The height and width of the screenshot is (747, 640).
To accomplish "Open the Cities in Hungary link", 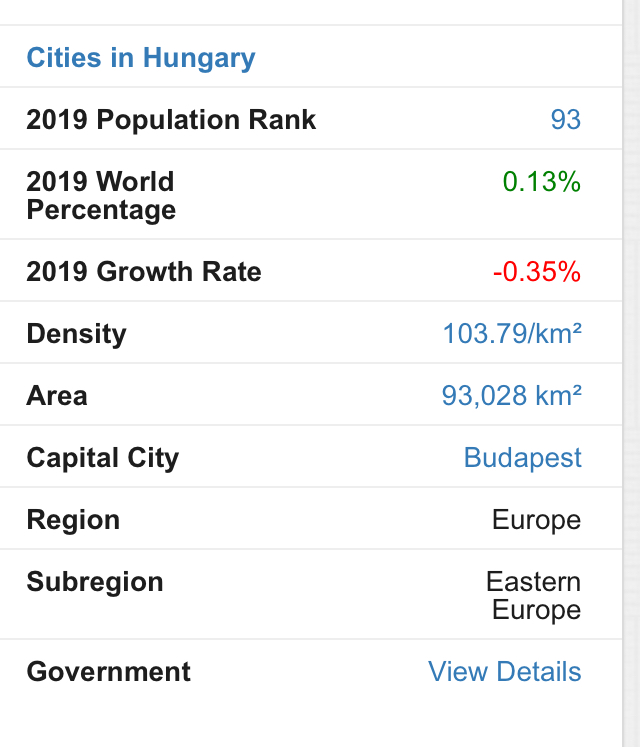I will click(x=141, y=58).
